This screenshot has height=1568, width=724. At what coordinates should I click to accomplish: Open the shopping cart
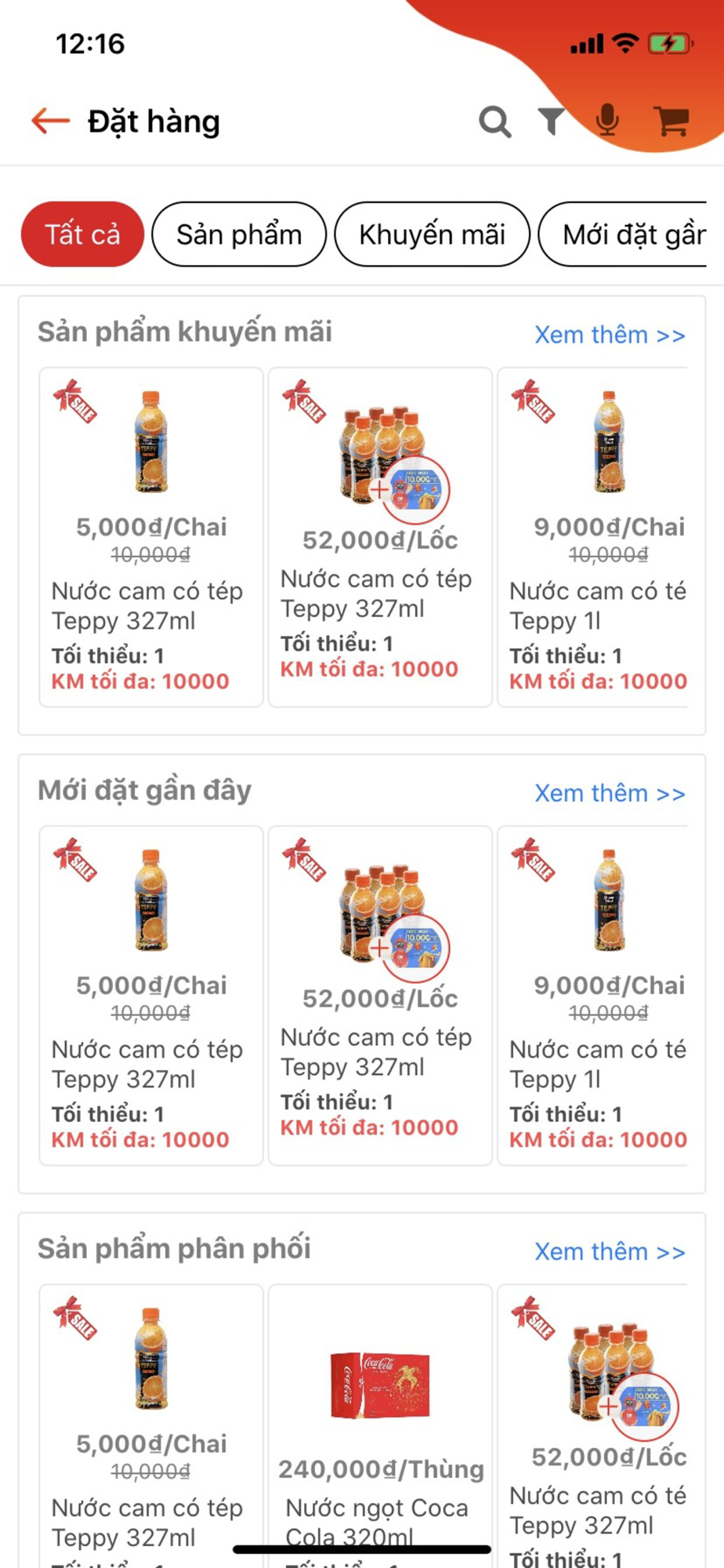672,122
